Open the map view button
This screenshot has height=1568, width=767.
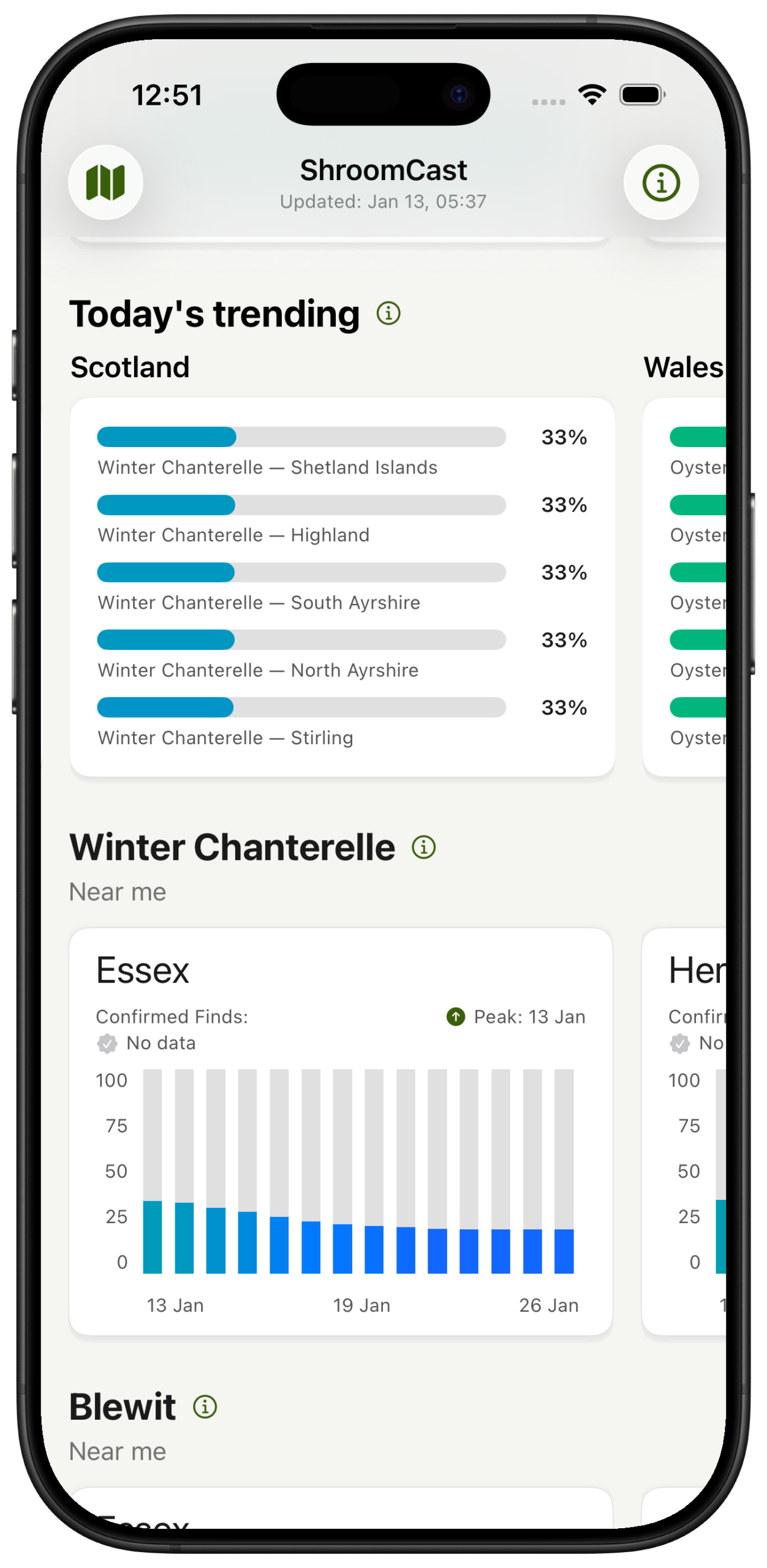point(105,183)
